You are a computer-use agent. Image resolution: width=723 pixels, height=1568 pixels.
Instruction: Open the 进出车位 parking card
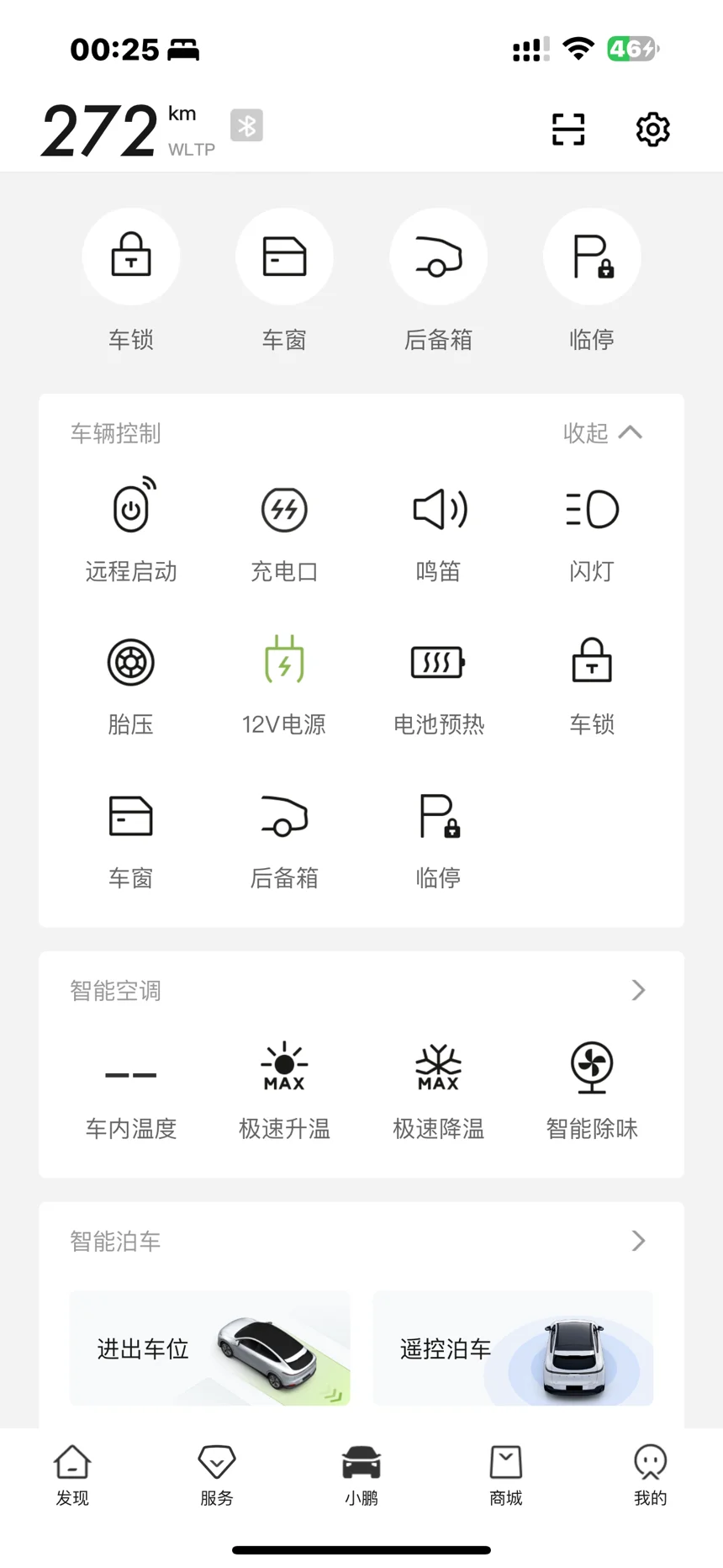(209, 1348)
